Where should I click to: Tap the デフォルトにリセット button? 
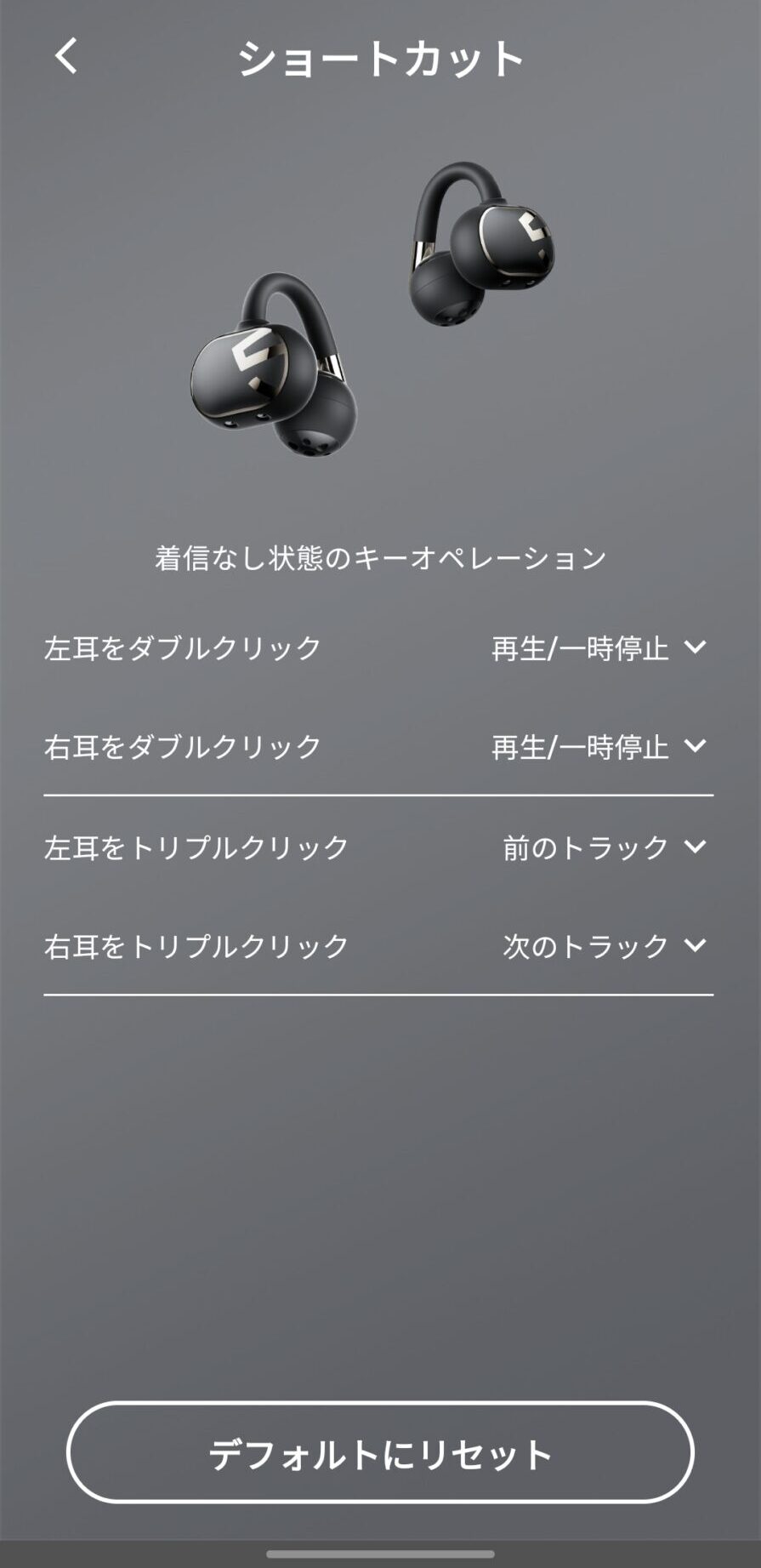380,1453
